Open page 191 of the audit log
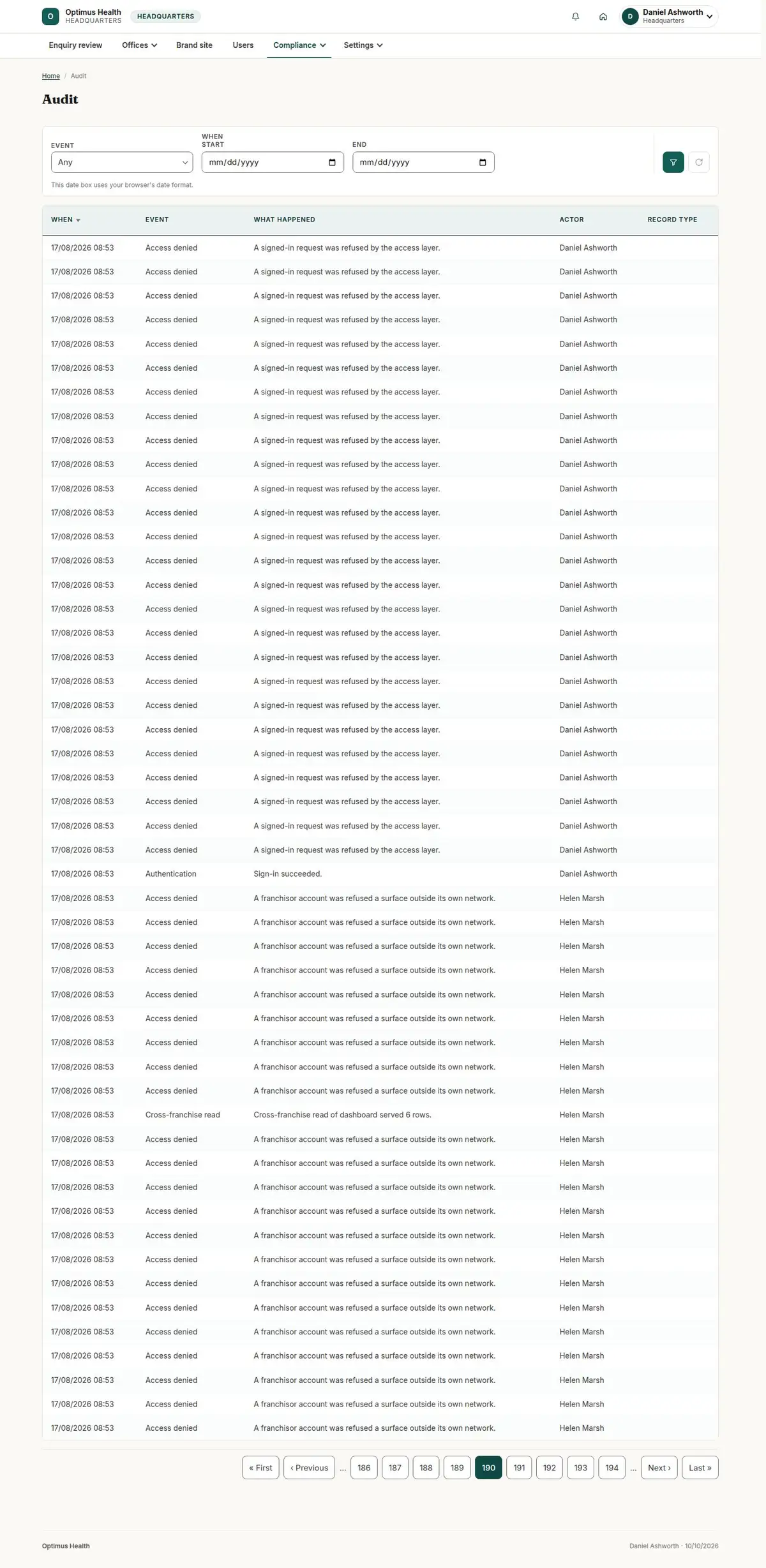766x1568 pixels. pos(519,1467)
